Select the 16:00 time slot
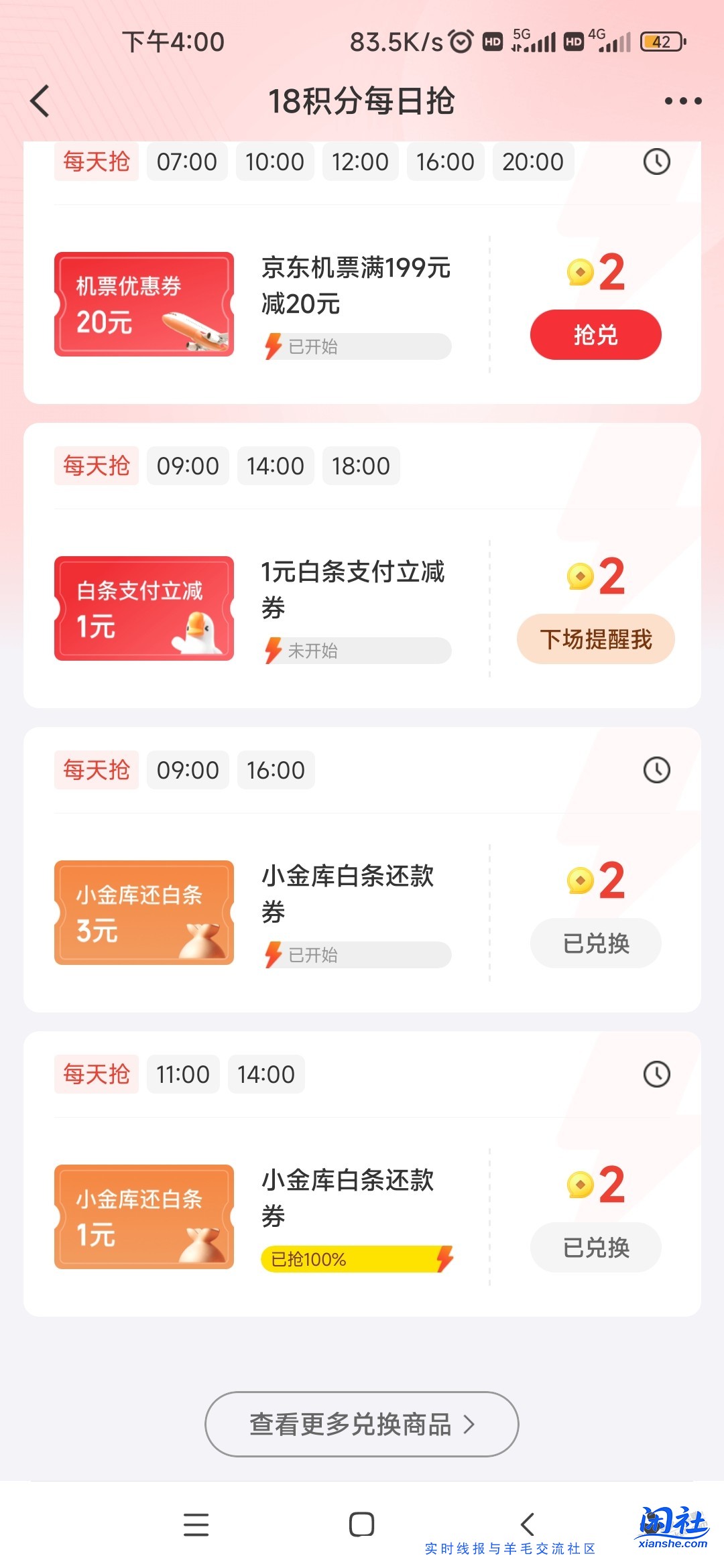Viewport: 724px width, 1568px height. coord(445,161)
